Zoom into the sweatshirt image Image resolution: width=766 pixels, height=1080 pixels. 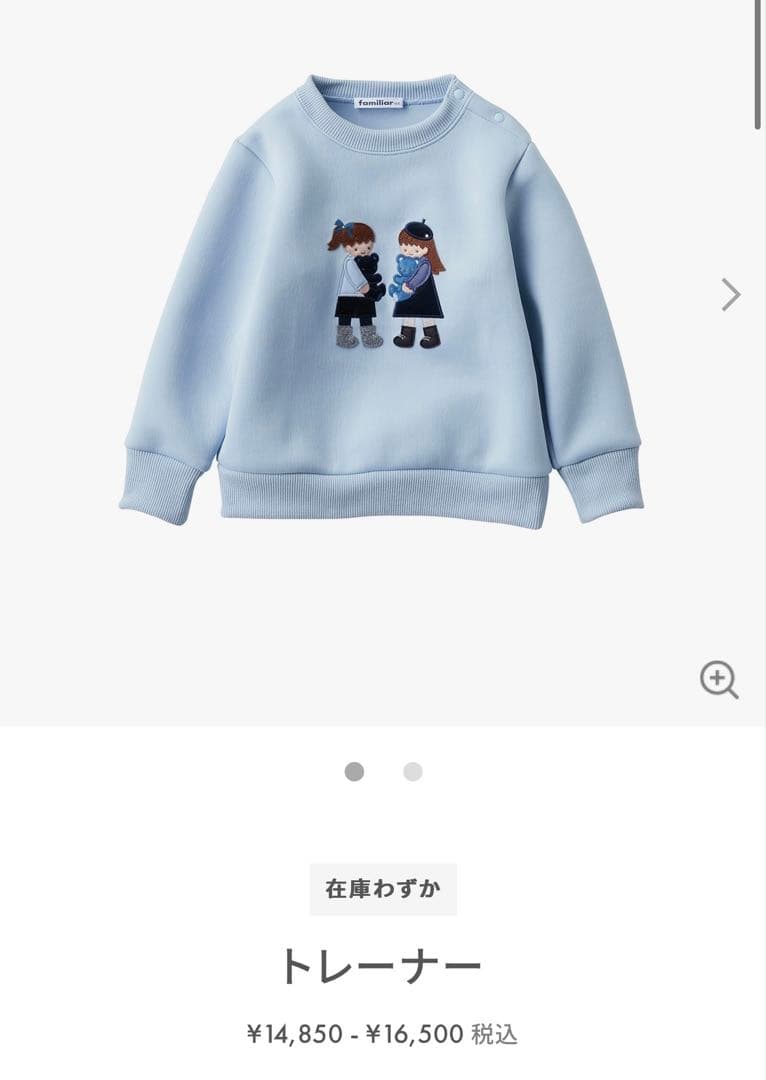click(719, 679)
